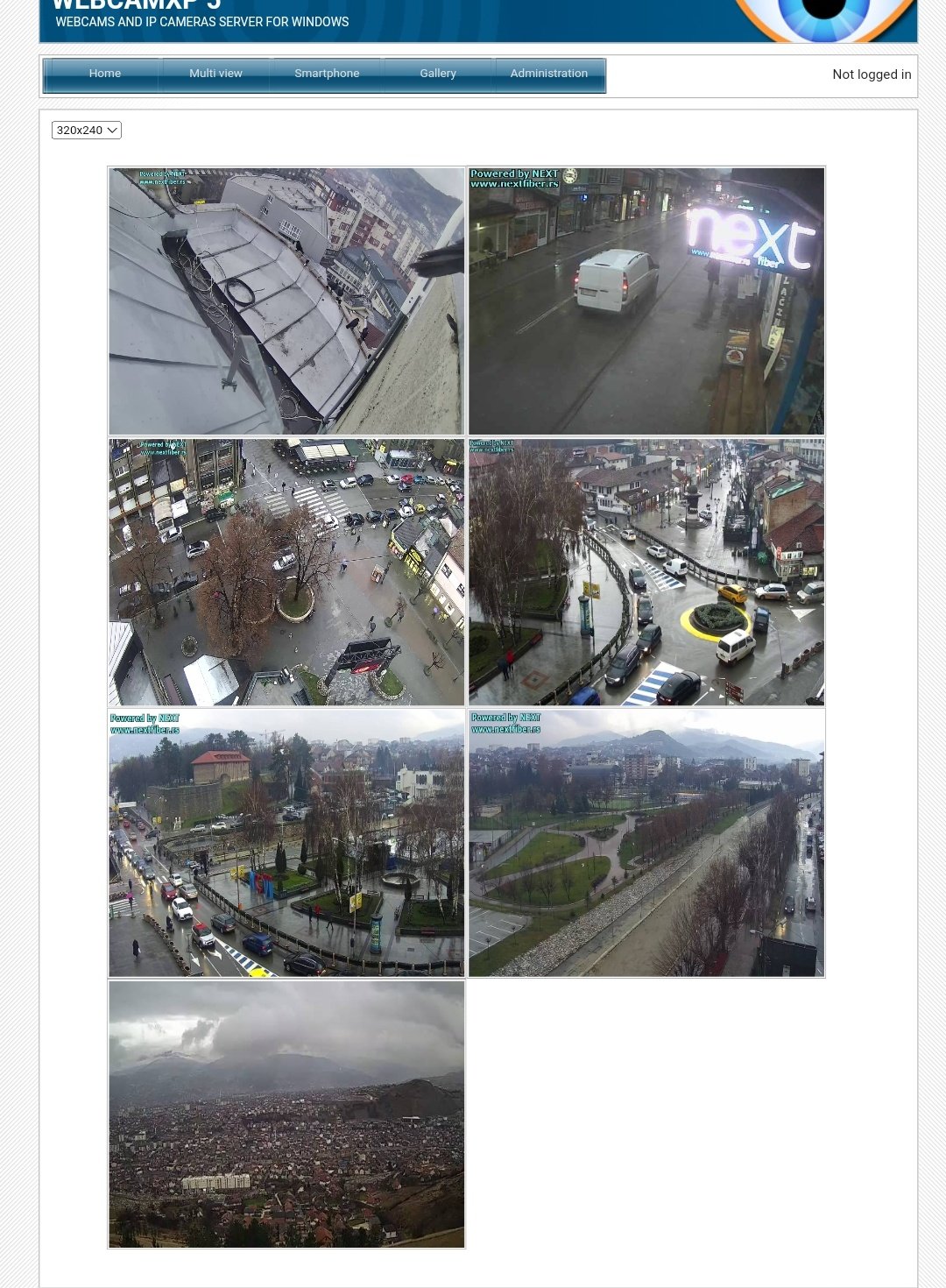This screenshot has height=1288, width=946.
Task: Open the Administration tab
Action: pyautogui.click(x=549, y=74)
